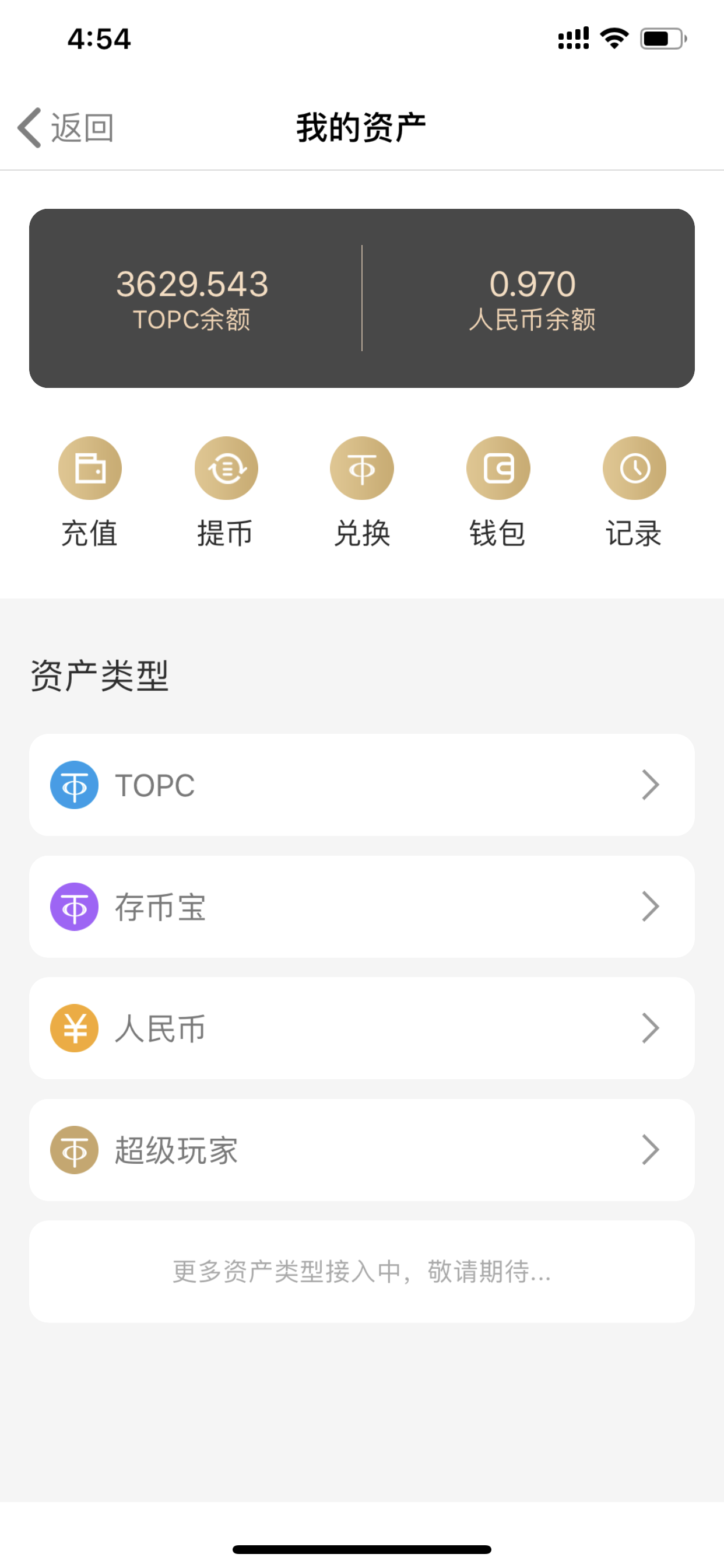Image resolution: width=724 pixels, height=1568 pixels.
Task: View the 记录 transaction records
Action: click(x=634, y=468)
